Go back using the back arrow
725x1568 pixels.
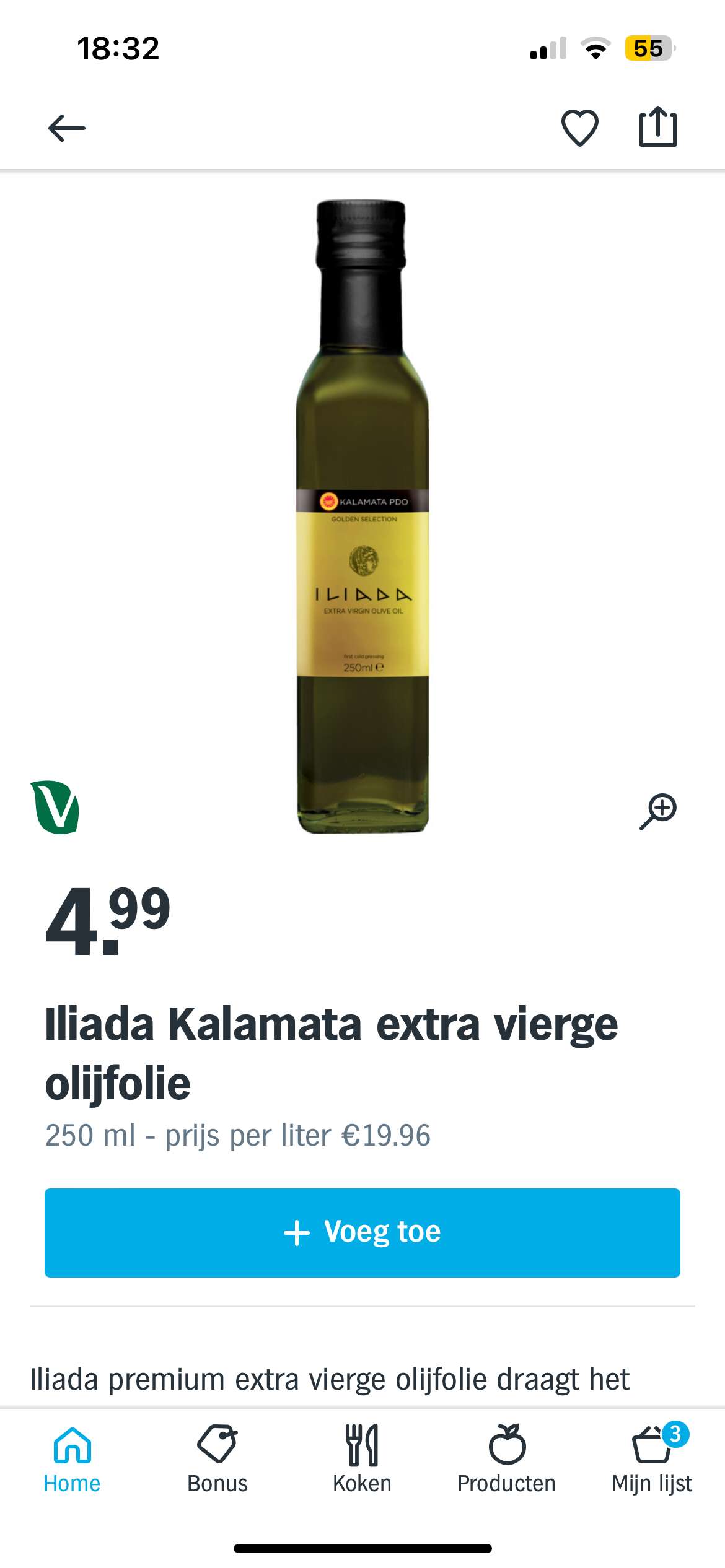[x=67, y=128]
